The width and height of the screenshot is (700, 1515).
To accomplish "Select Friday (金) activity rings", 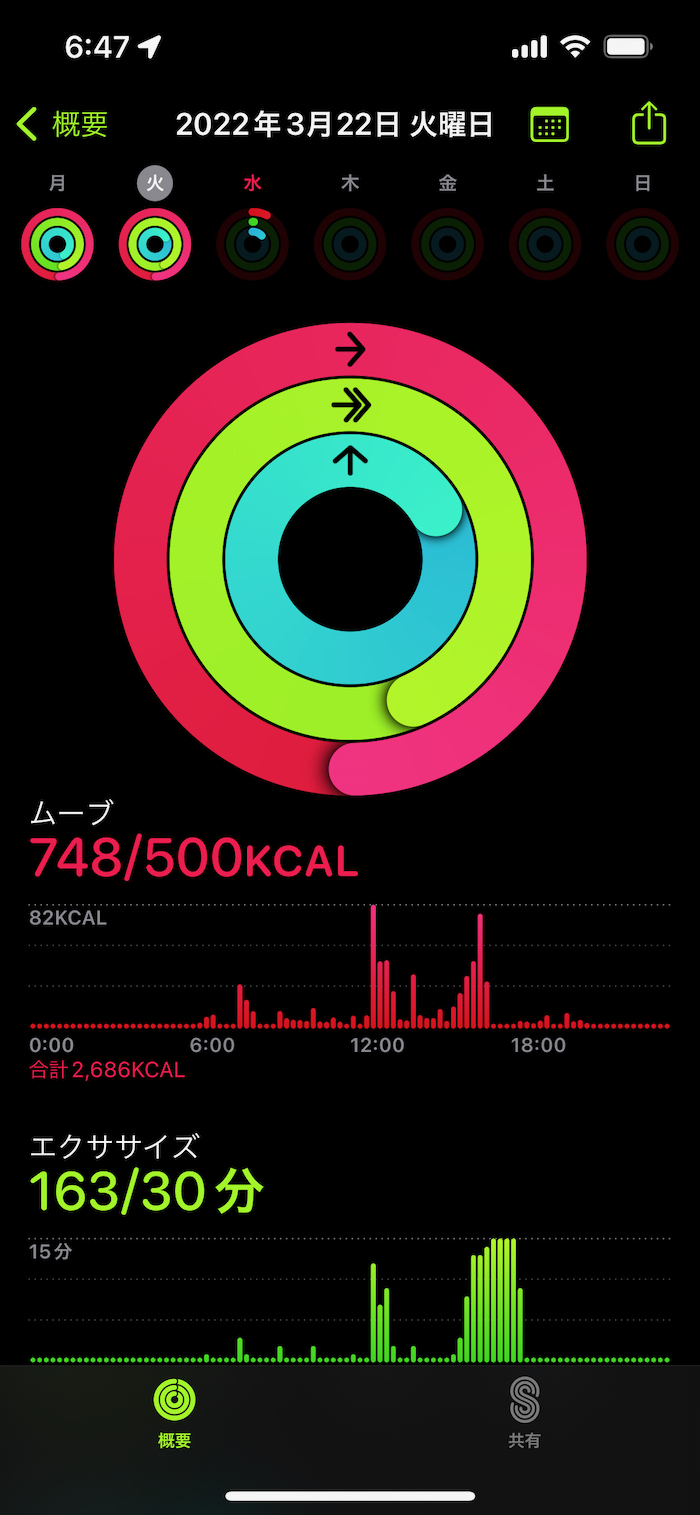I will pos(447,244).
